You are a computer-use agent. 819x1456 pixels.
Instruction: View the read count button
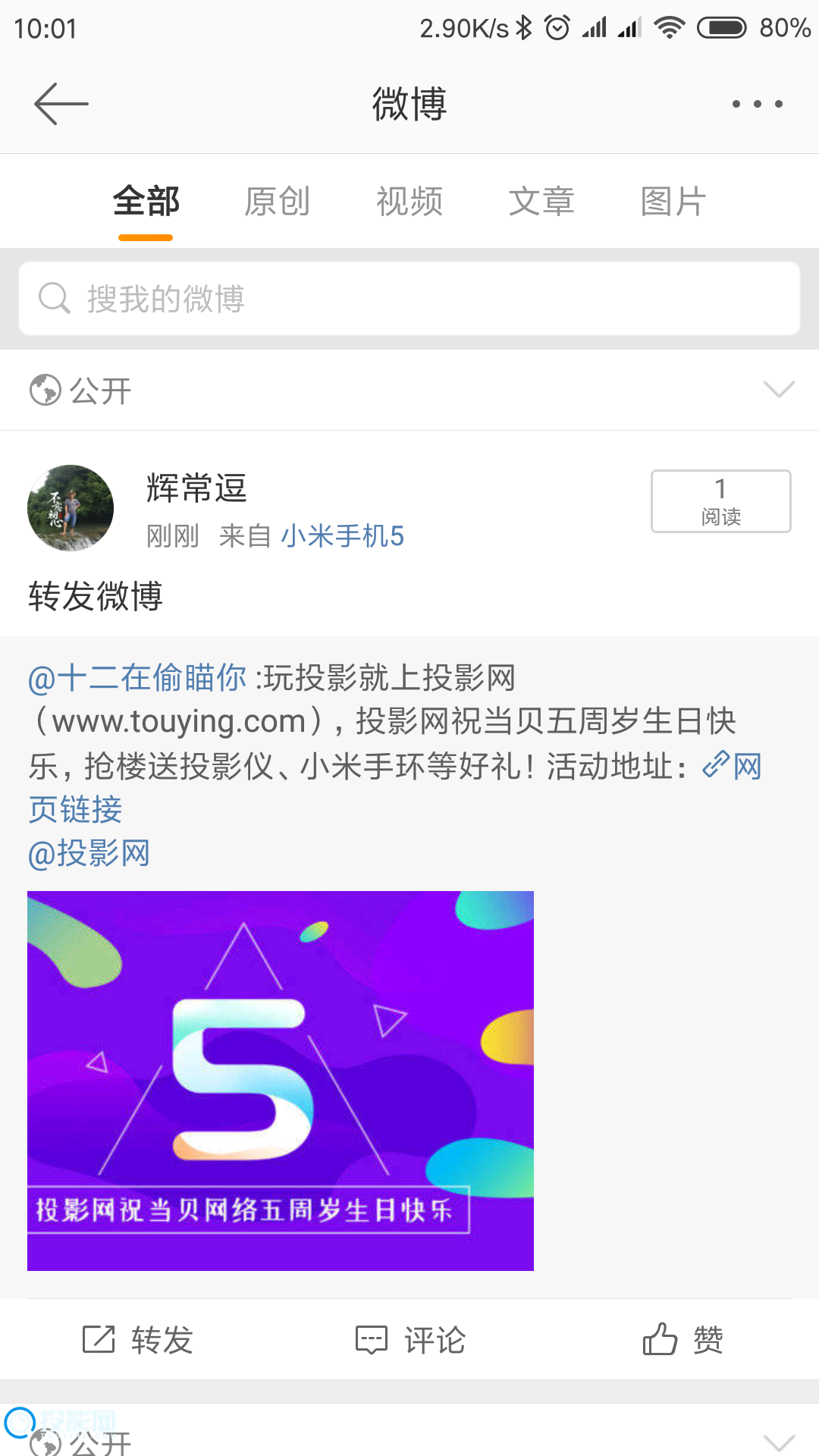tap(720, 501)
